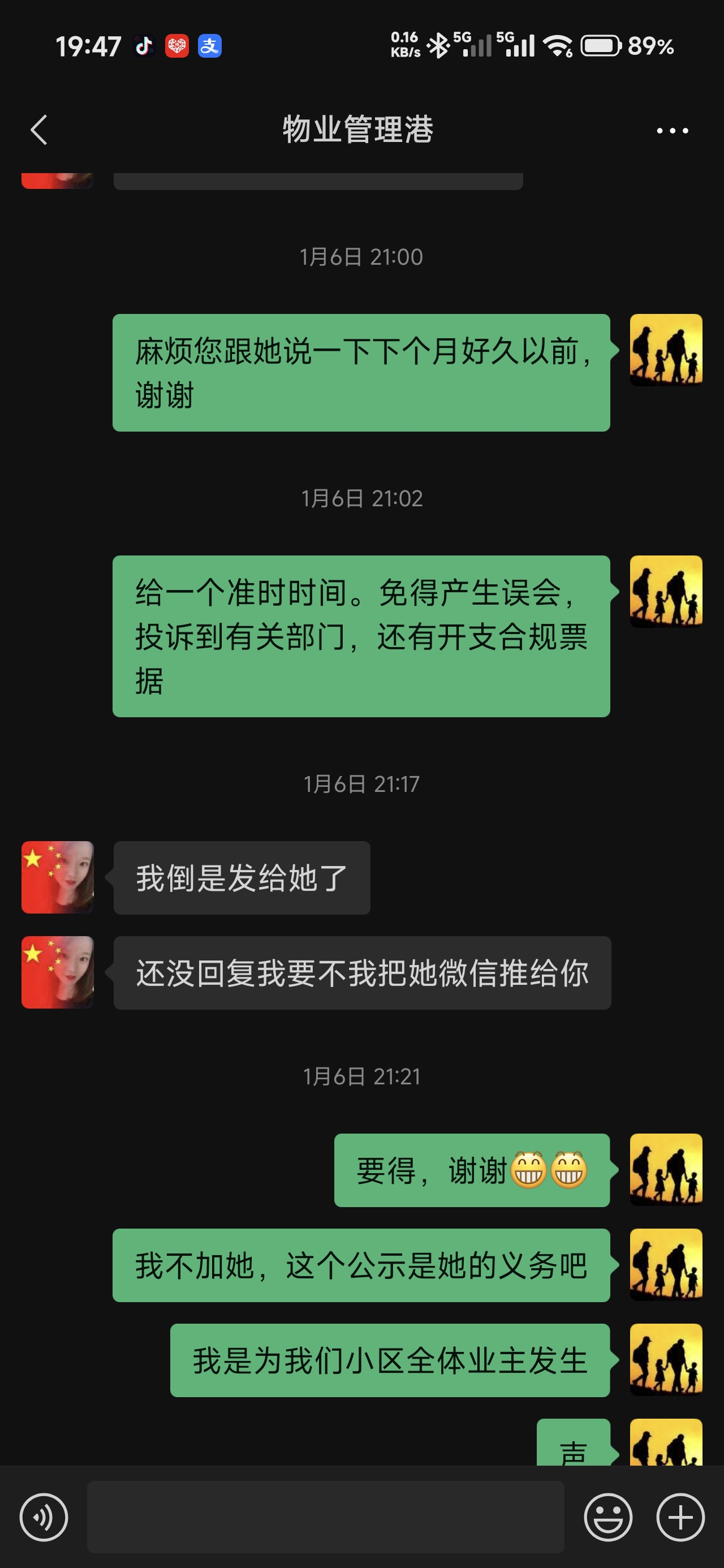
Task: Go back from the 物业管理港 chat
Action: point(39,130)
